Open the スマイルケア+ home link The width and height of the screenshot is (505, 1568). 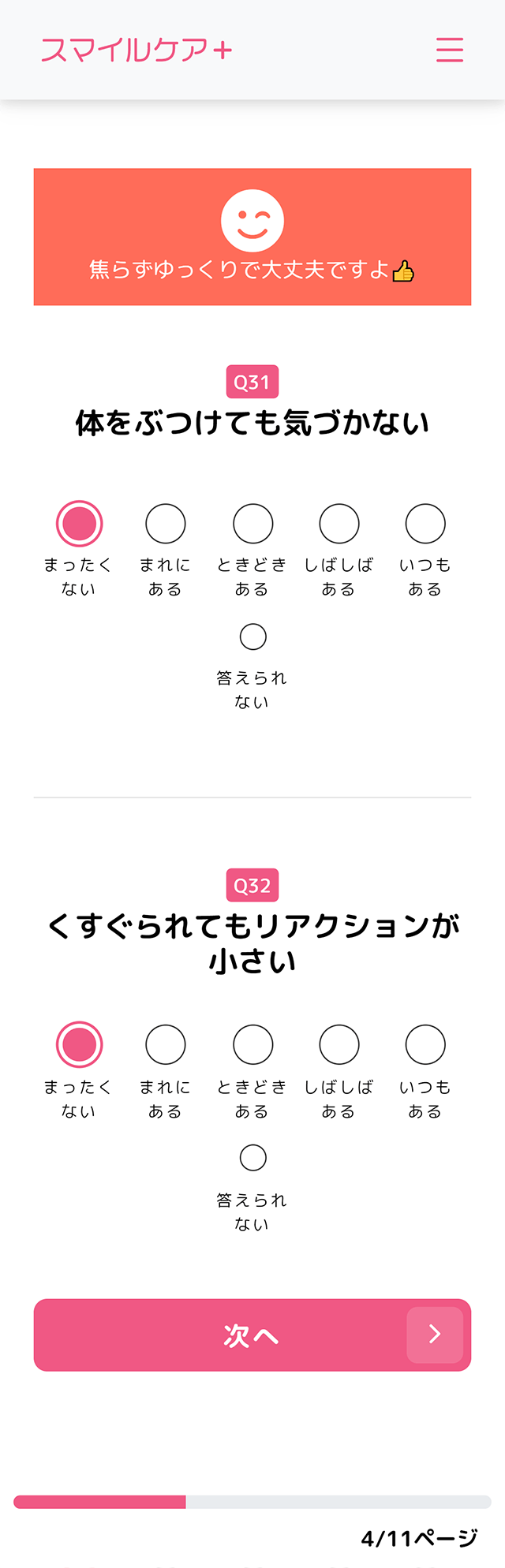pyautogui.click(x=137, y=50)
